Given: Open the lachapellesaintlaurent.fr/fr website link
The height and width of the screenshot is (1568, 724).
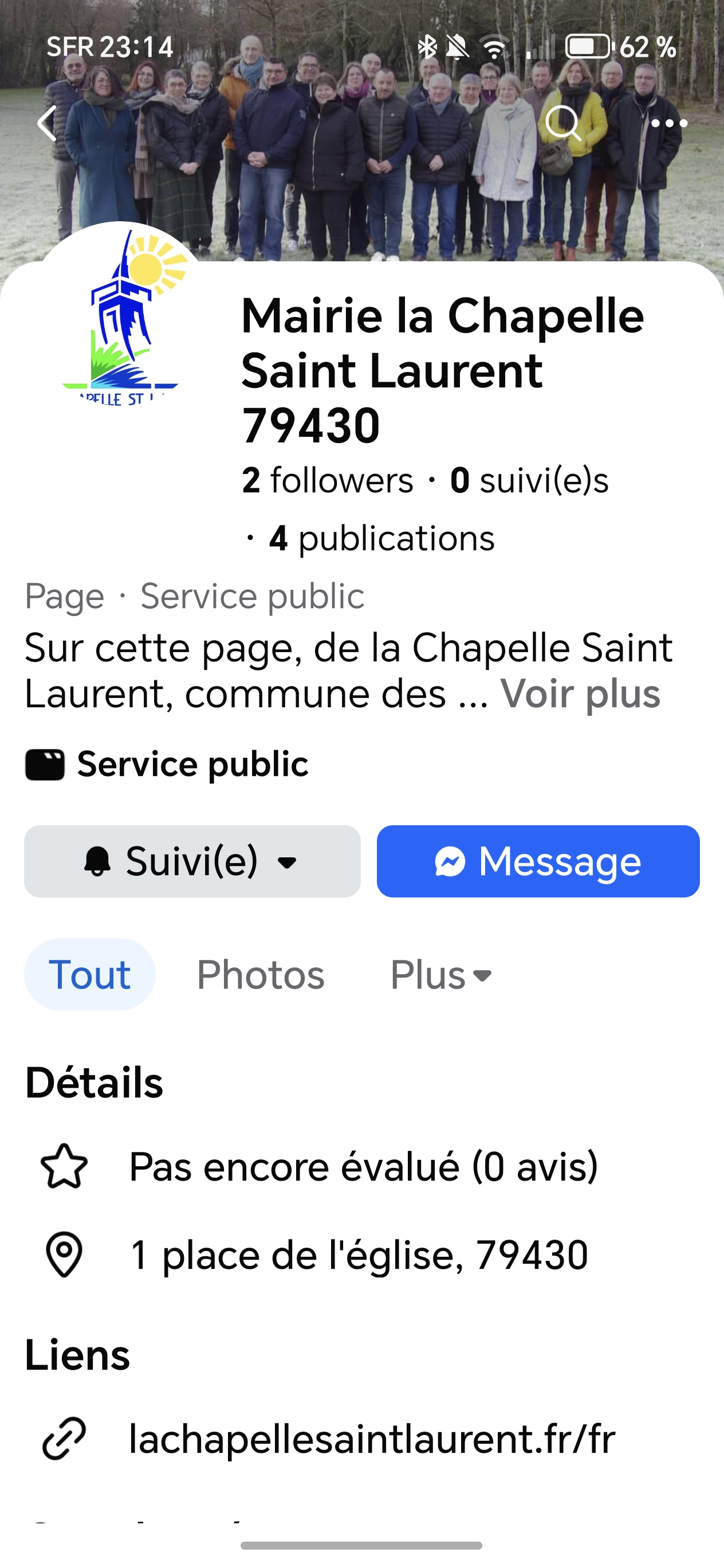Looking at the screenshot, I should pos(371,1439).
